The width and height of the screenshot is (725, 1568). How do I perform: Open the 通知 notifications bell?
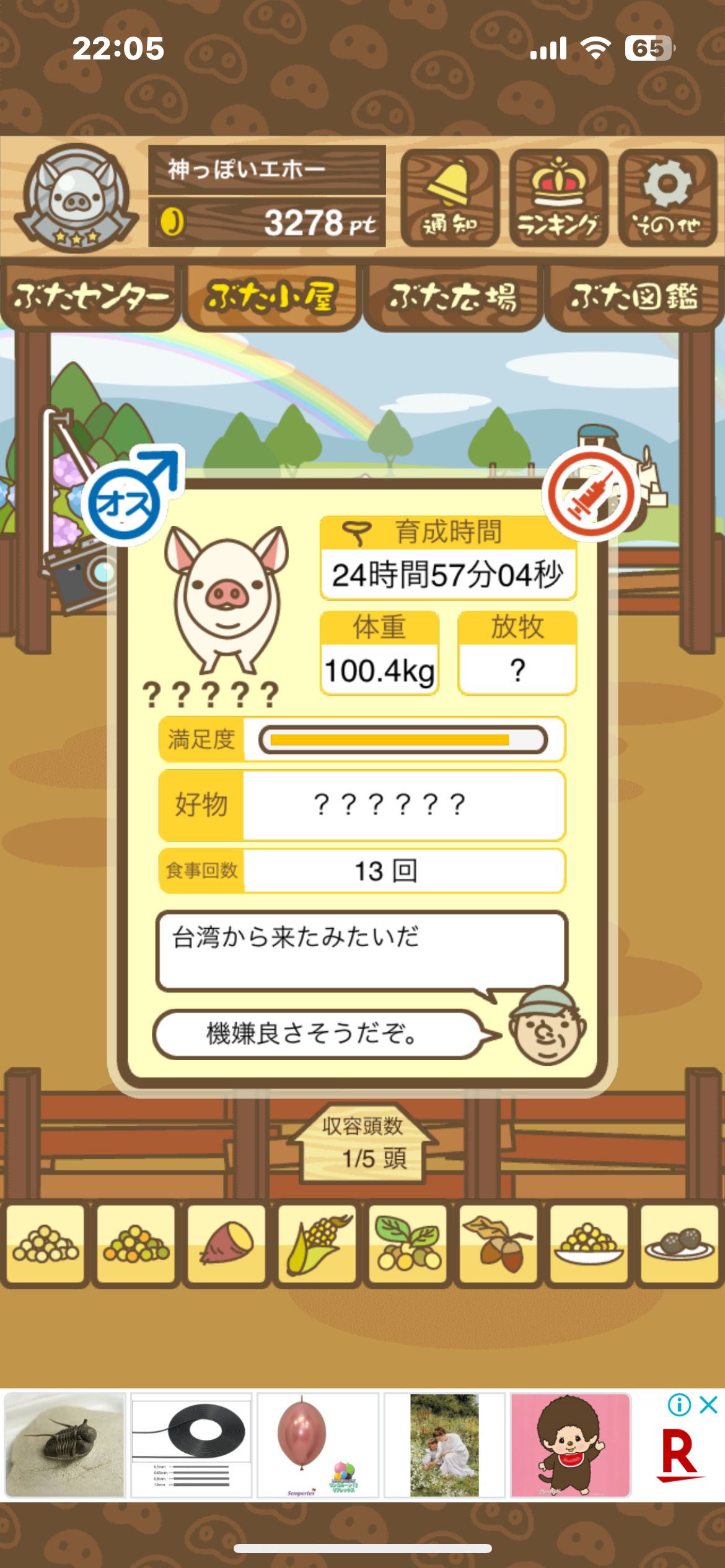coord(450,198)
